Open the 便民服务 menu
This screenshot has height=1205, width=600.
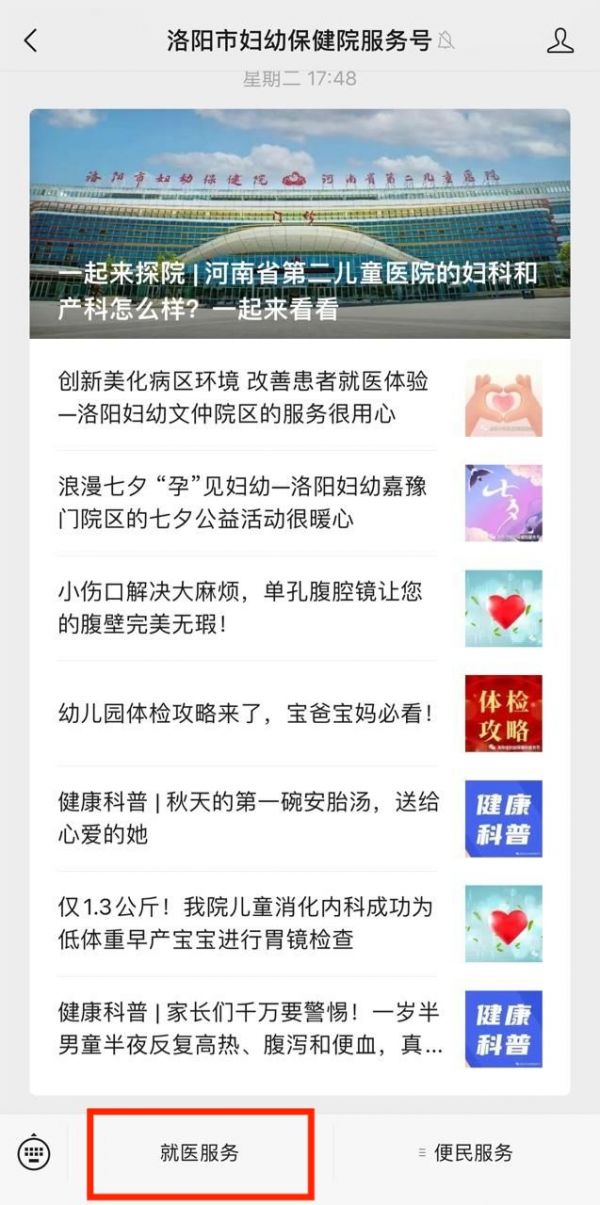click(x=466, y=1153)
